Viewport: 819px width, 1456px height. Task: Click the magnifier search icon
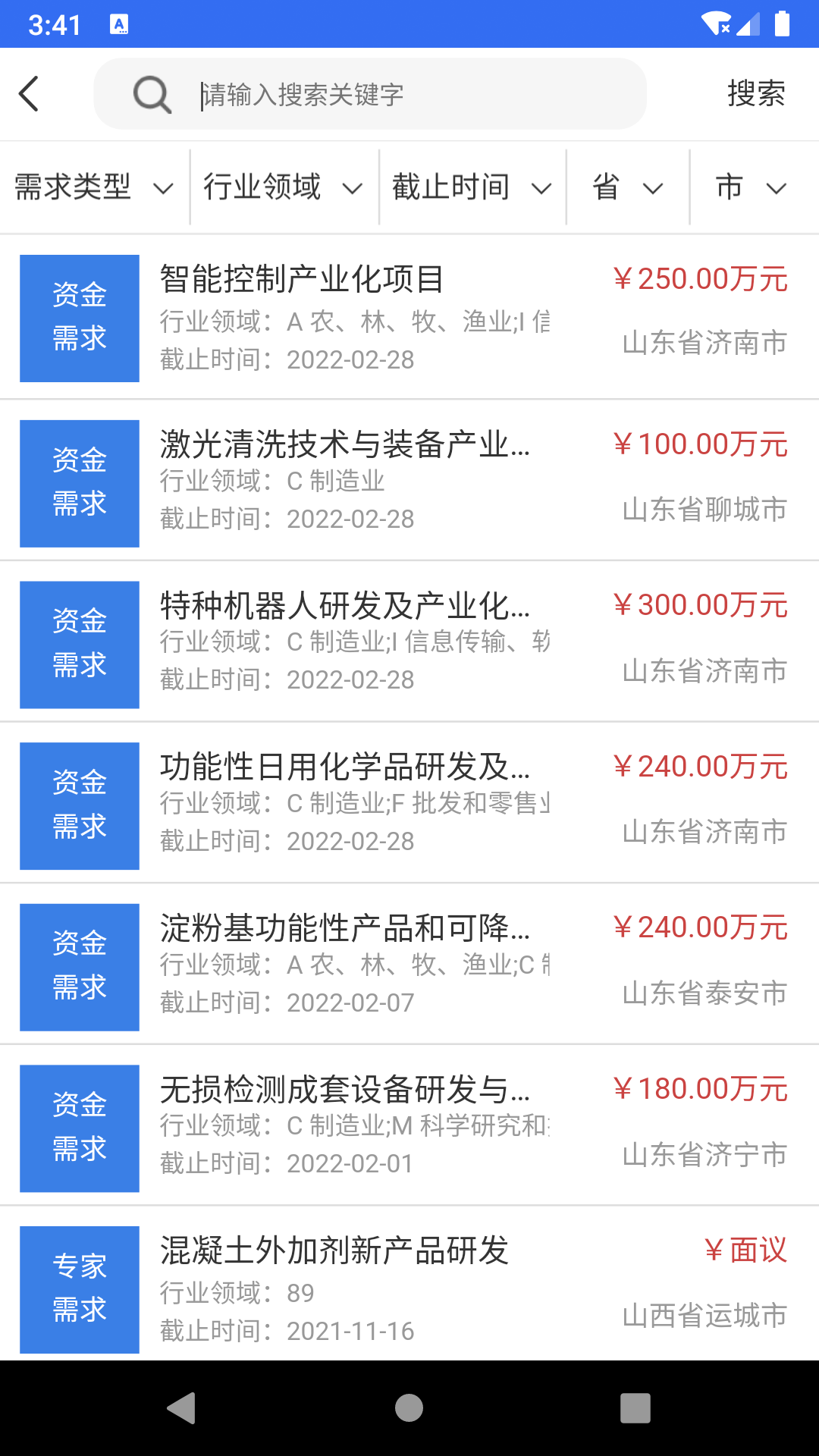coord(152,93)
